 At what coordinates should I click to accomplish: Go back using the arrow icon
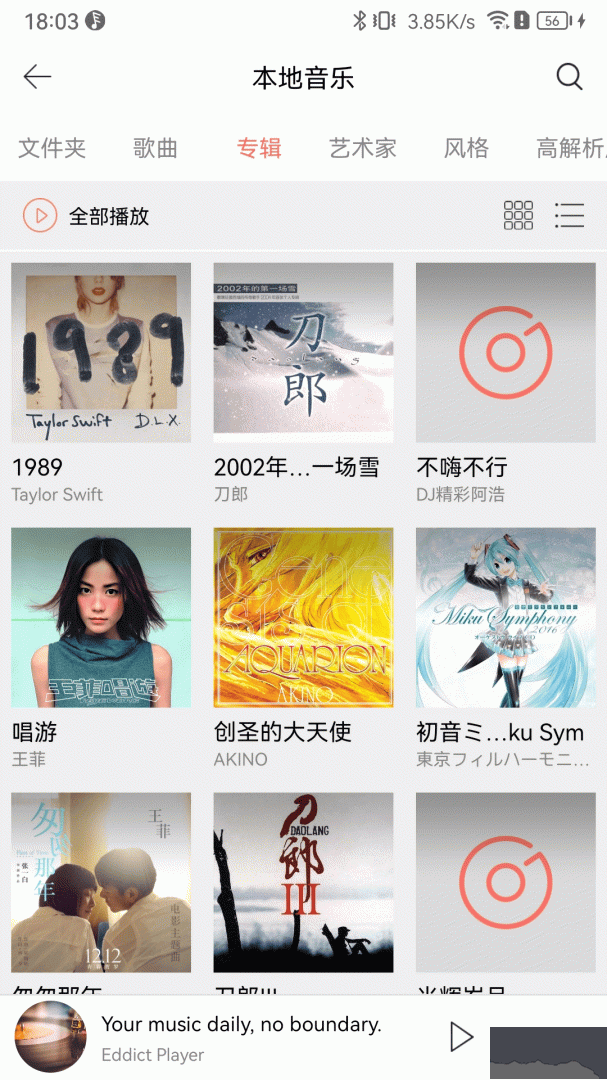[x=37, y=78]
